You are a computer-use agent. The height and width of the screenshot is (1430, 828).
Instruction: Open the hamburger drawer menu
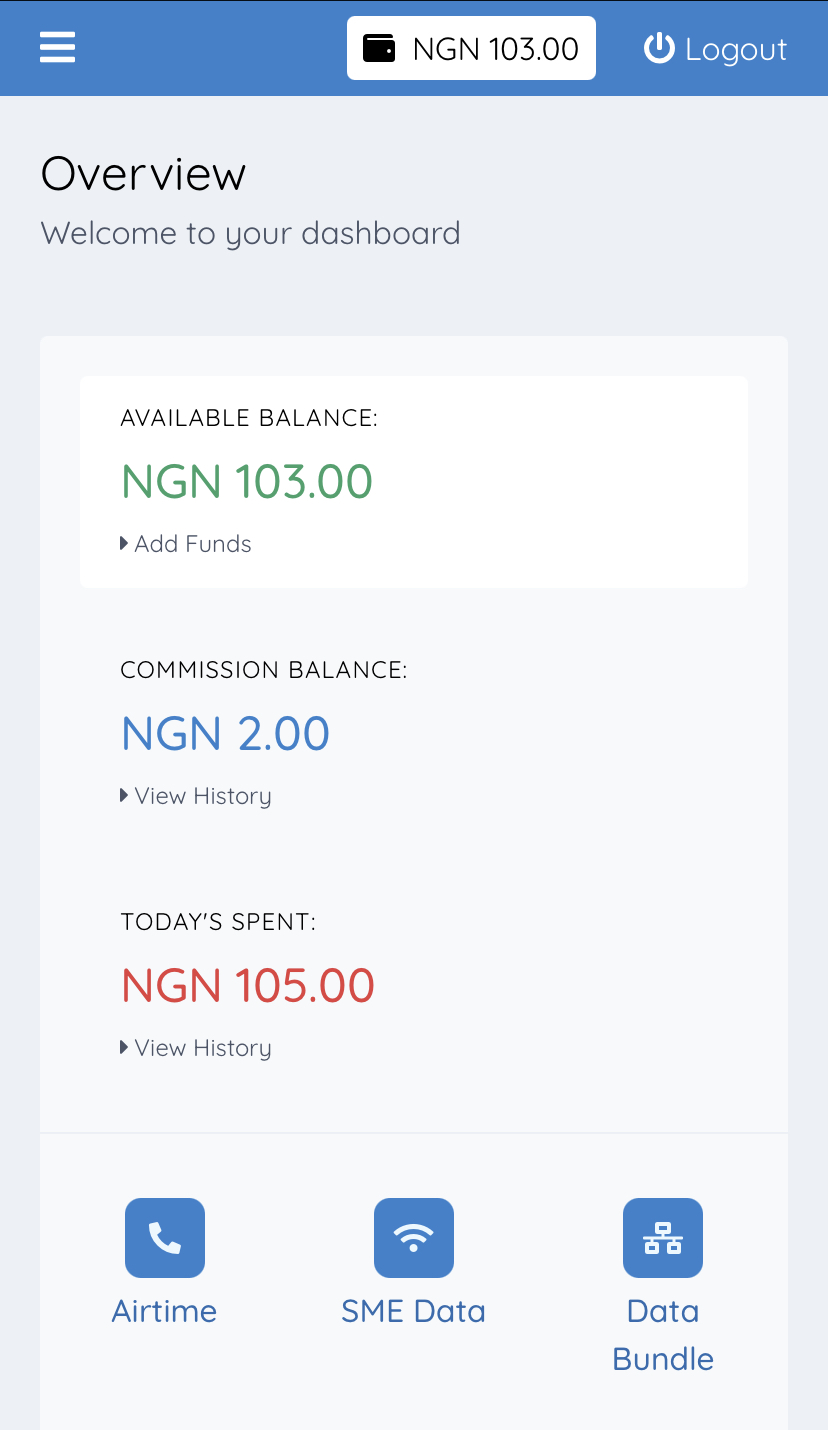click(x=57, y=47)
